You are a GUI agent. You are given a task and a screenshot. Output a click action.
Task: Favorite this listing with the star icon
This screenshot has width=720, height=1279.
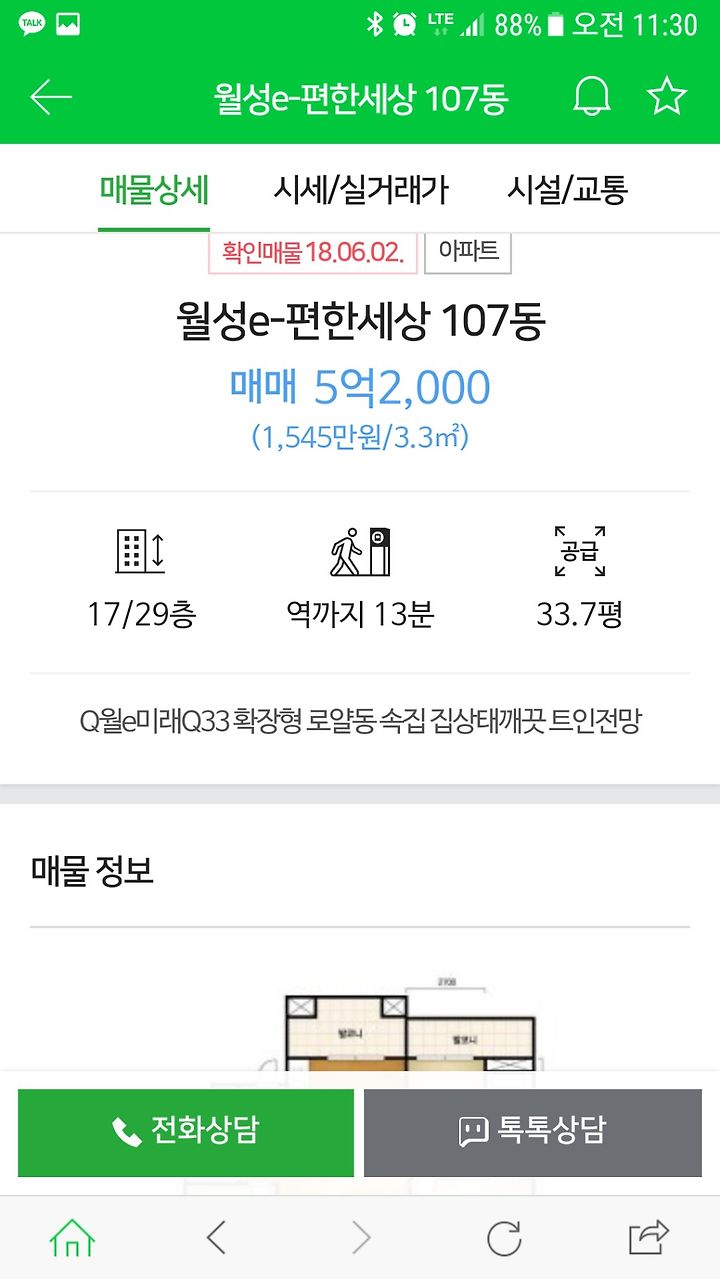666,97
